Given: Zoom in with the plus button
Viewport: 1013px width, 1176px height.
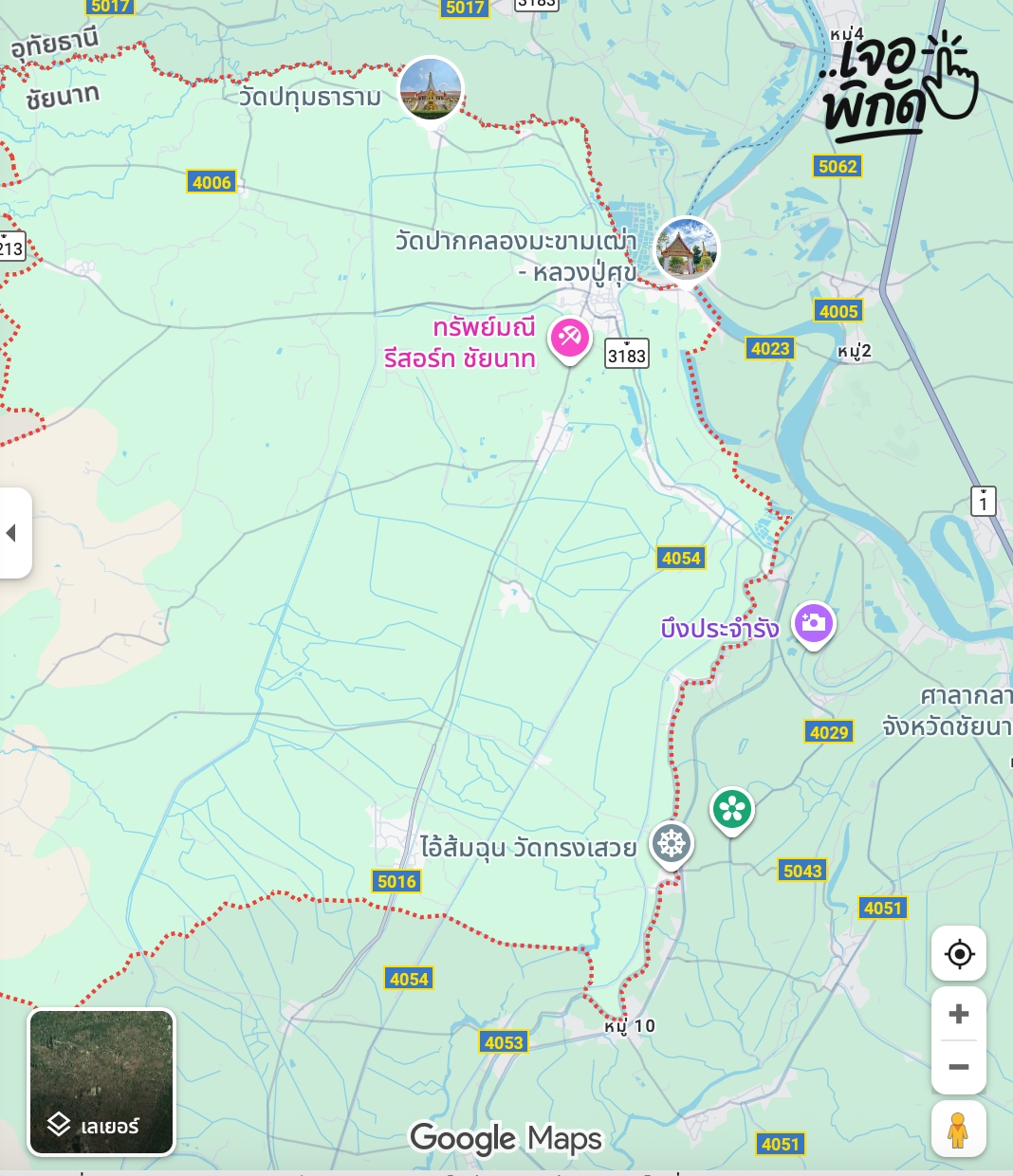Looking at the screenshot, I should 959,1014.
